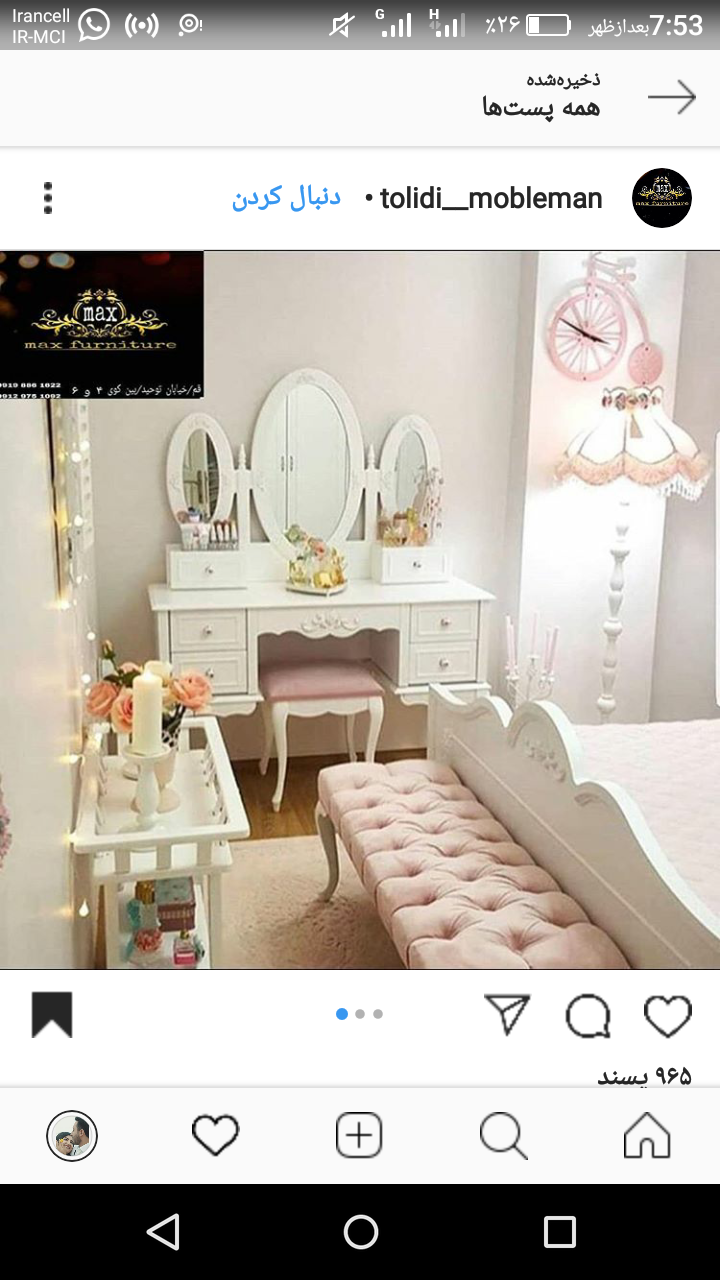Share the post with the paper plane
Viewport: 720px width, 1280px height.
(x=507, y=1014)
